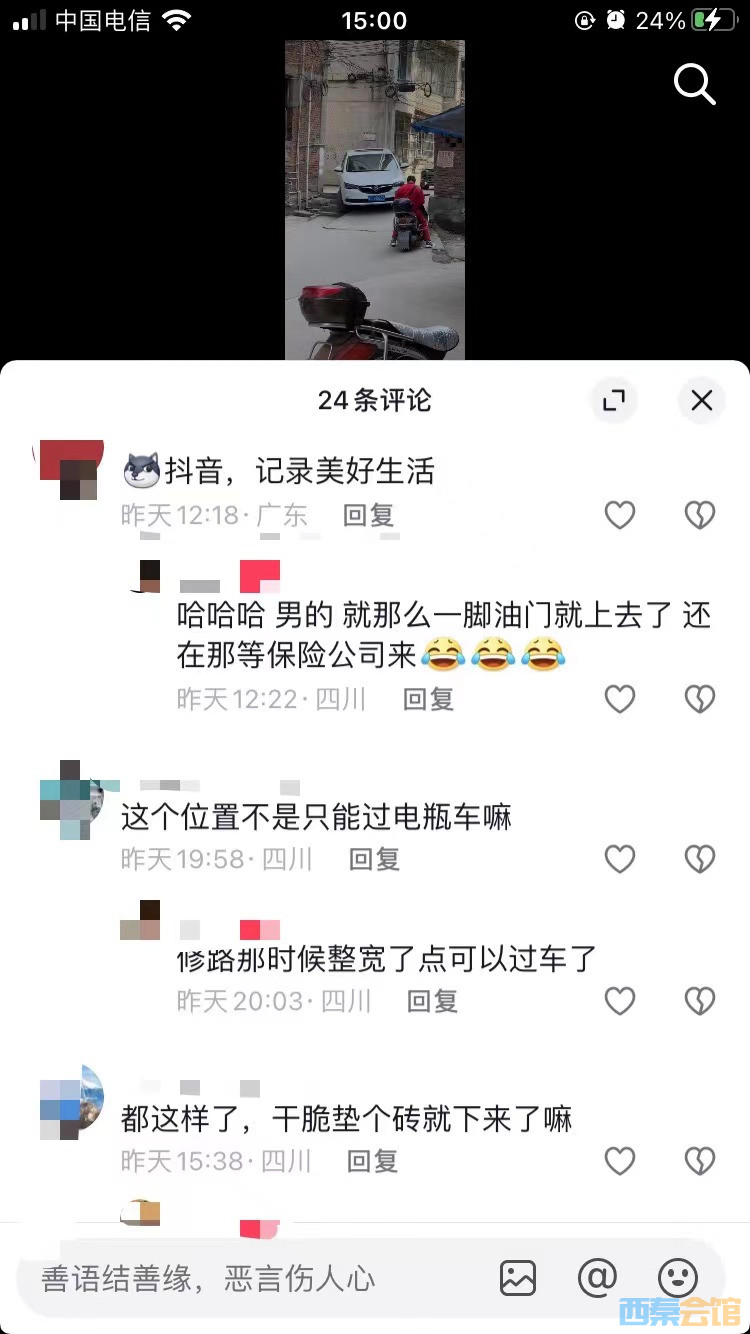Like comment 这个位置不是只能过电瓶车嘛
The height and width of the screenshot is (1334, 750).
[620, 859]
